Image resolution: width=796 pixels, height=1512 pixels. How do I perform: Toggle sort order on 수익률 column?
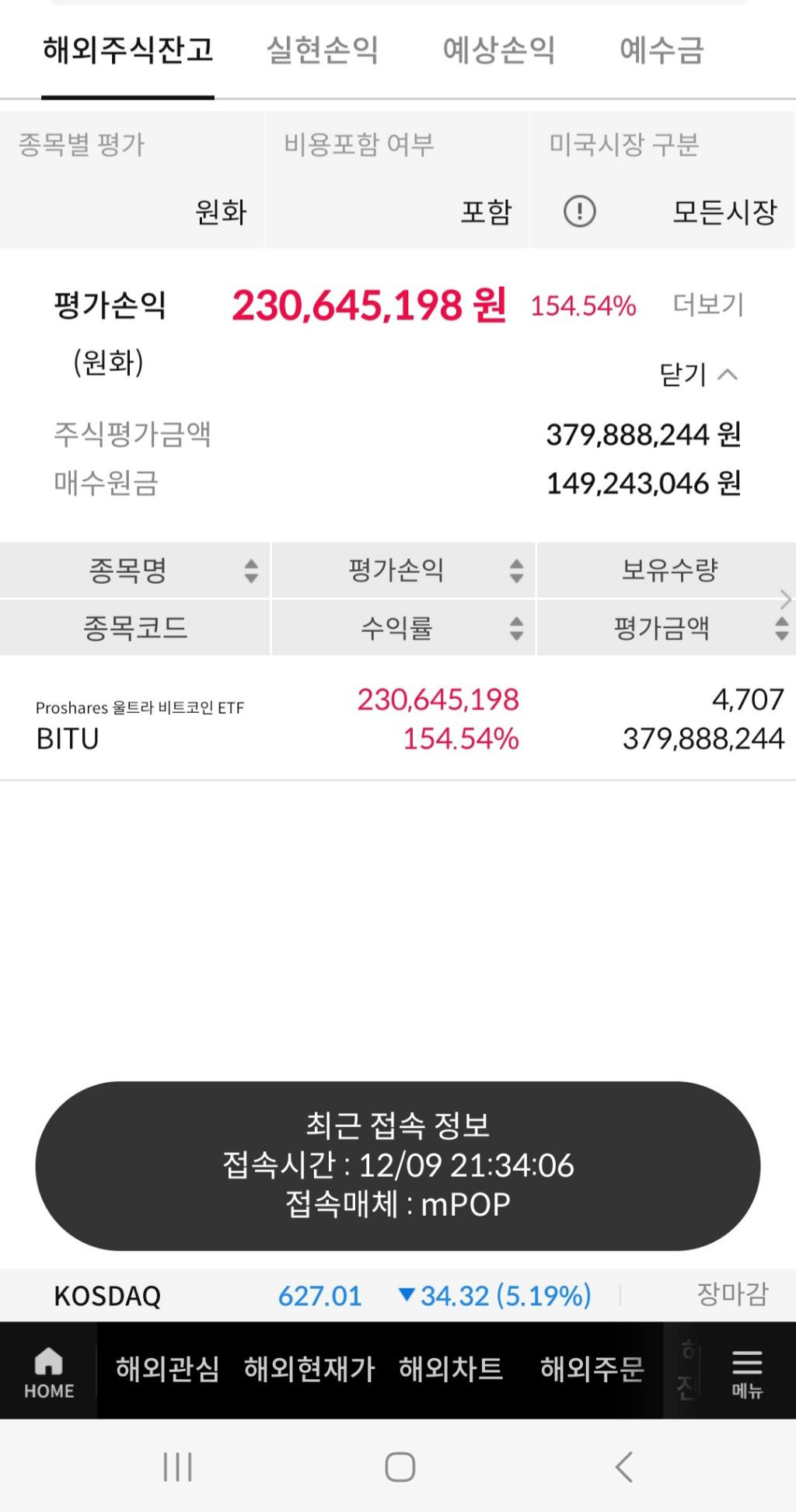514,630
